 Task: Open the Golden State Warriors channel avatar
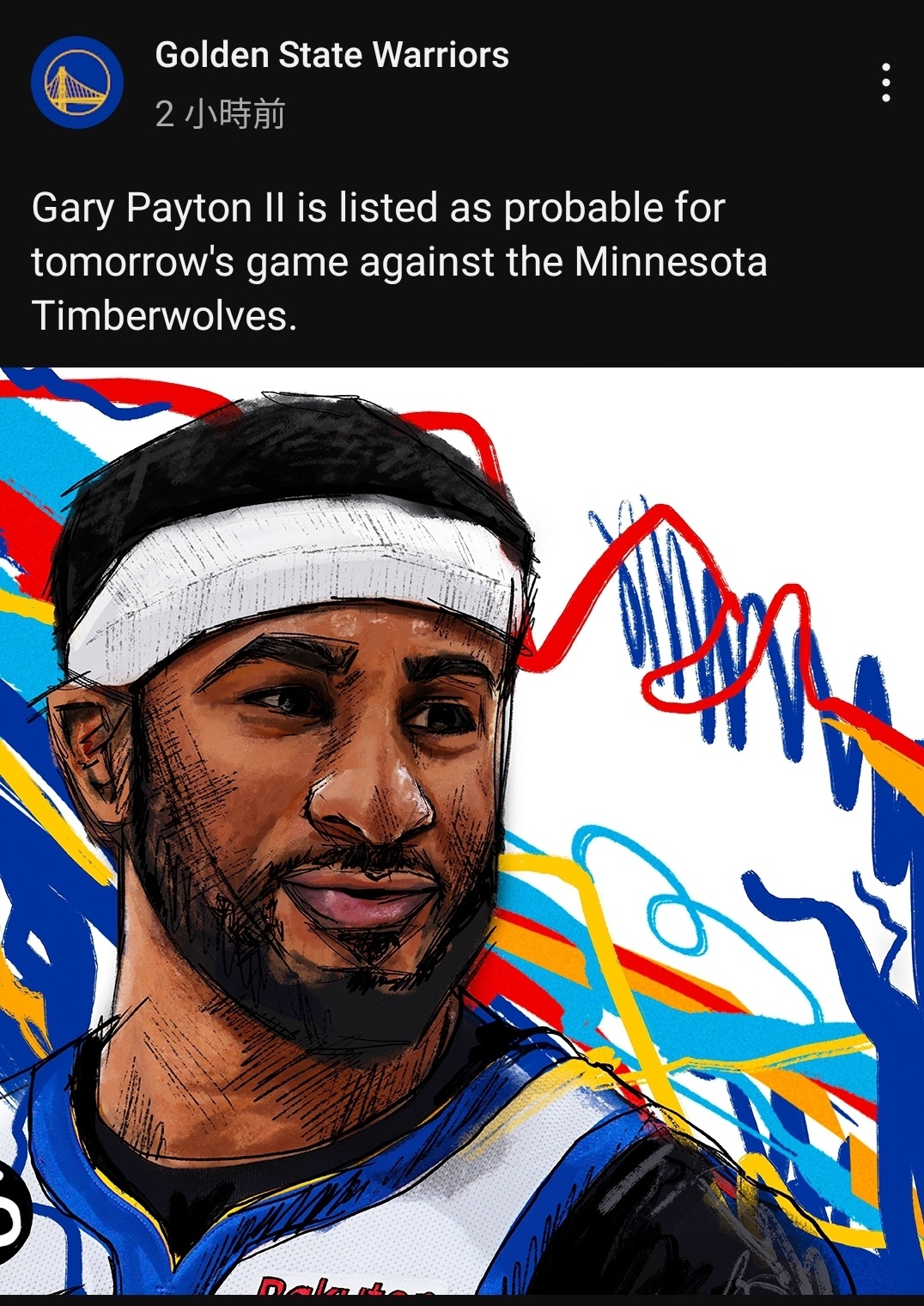pyautogui.click(x=77, y=82)
